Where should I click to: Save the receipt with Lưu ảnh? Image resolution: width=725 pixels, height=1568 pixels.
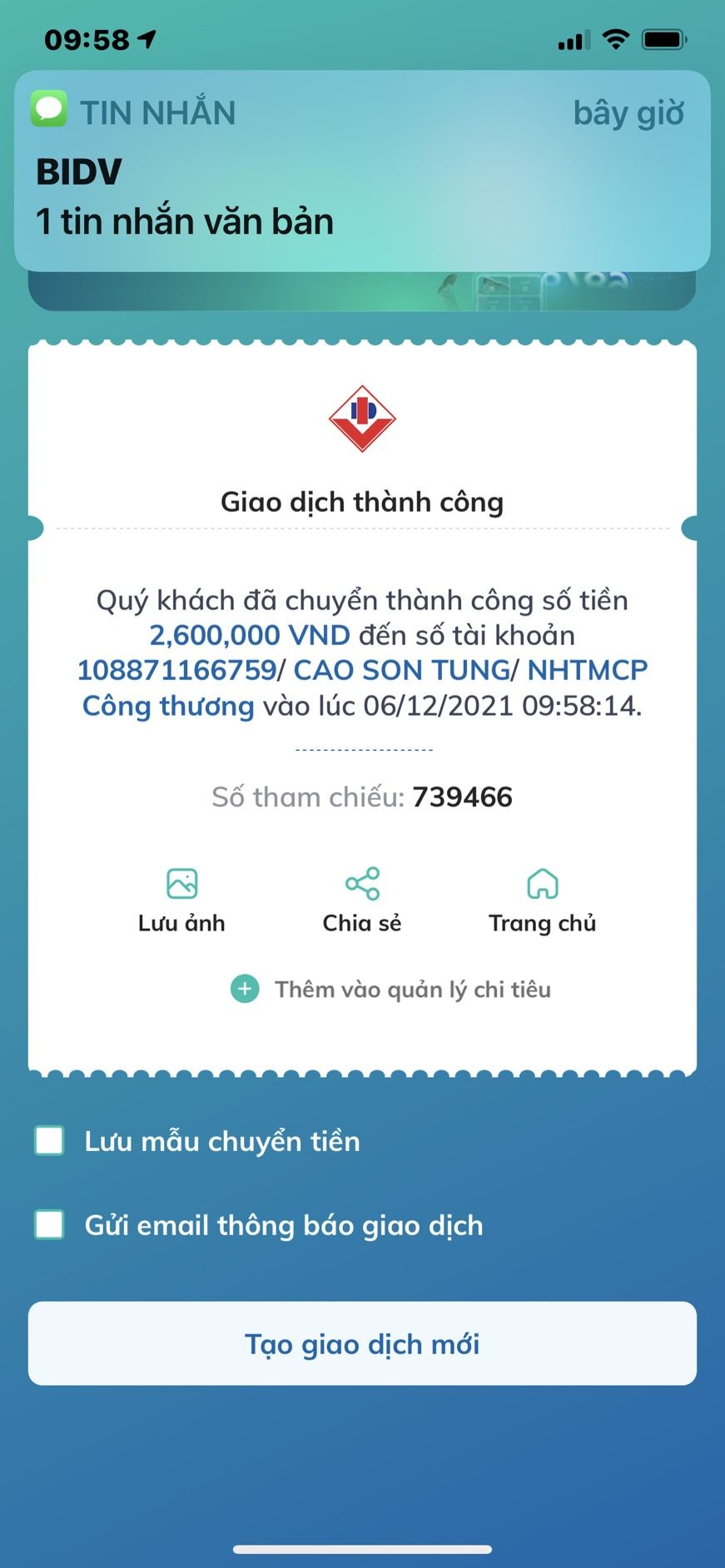point(181,899)
